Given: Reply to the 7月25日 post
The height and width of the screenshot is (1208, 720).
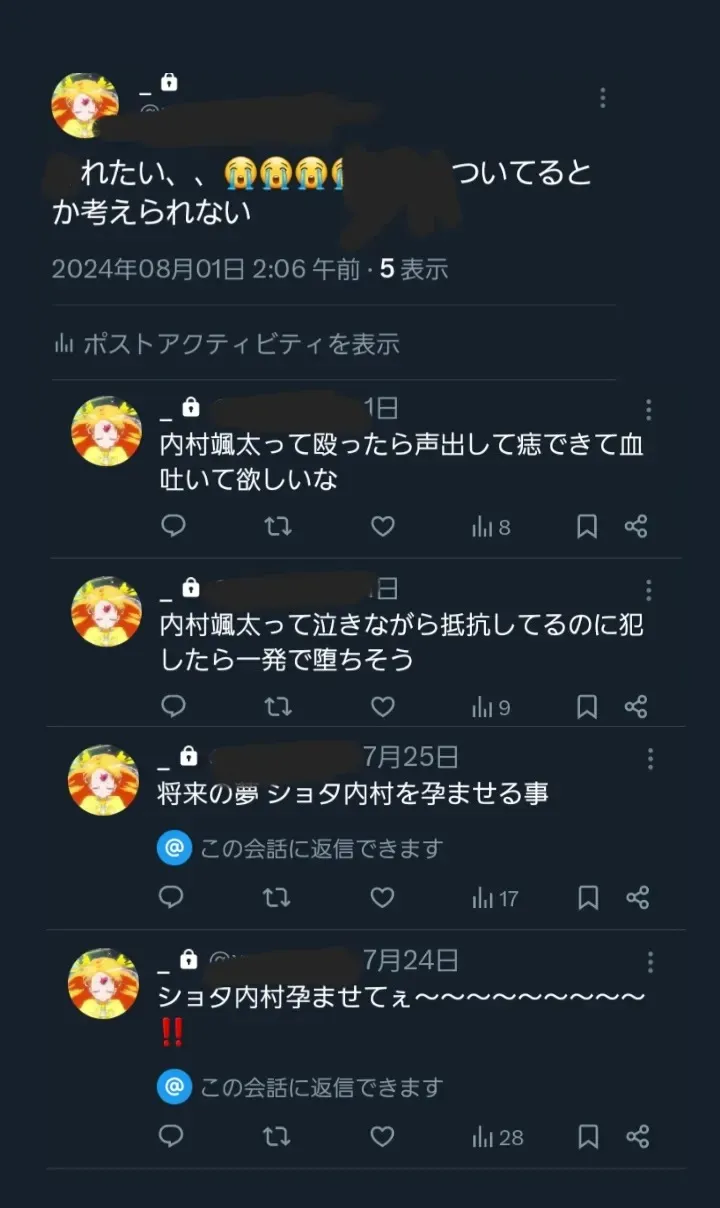Looking at the screenshot, I should pyautogui.click(x=173, y=898).
